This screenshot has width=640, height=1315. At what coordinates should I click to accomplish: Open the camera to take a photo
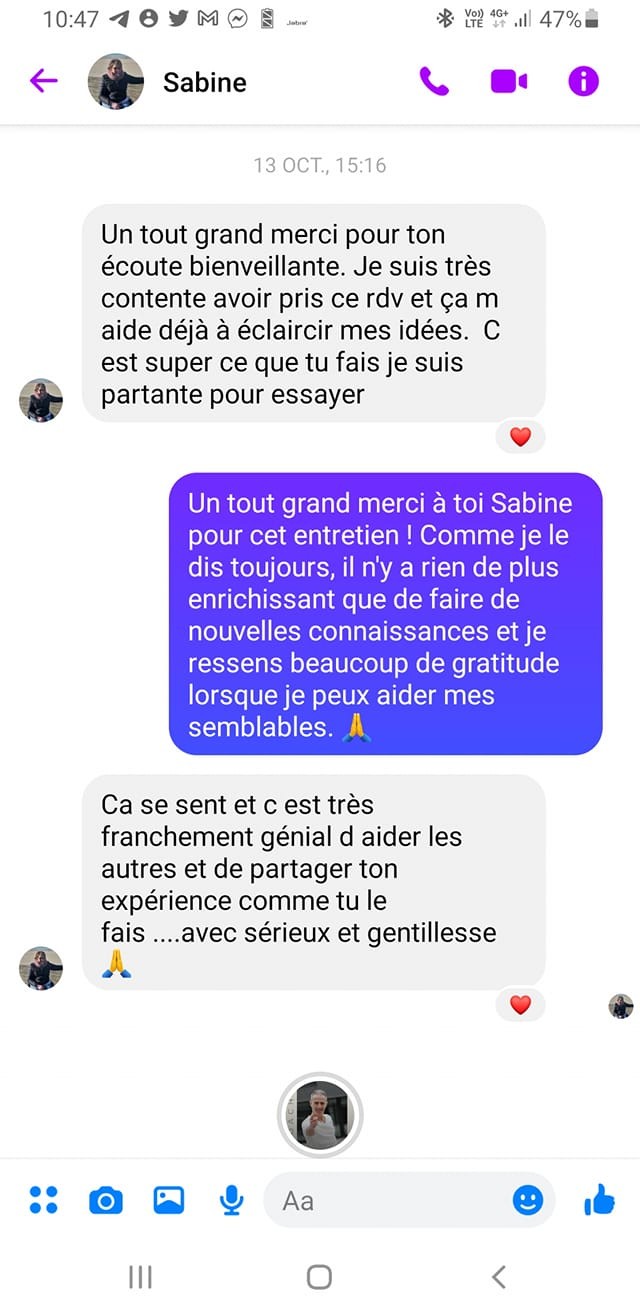105,1199
